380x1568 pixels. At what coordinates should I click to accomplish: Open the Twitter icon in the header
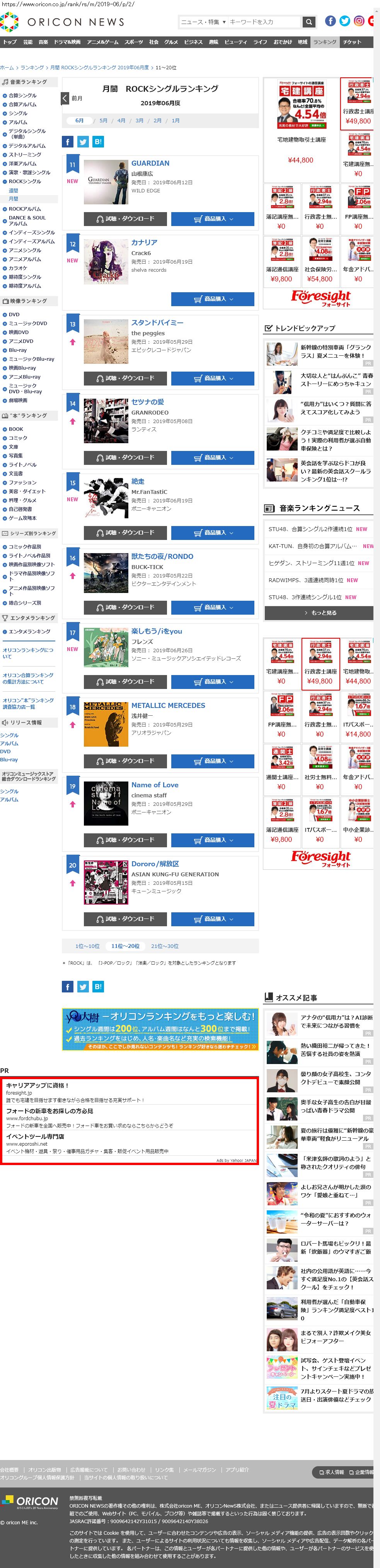tap(345, 21)
